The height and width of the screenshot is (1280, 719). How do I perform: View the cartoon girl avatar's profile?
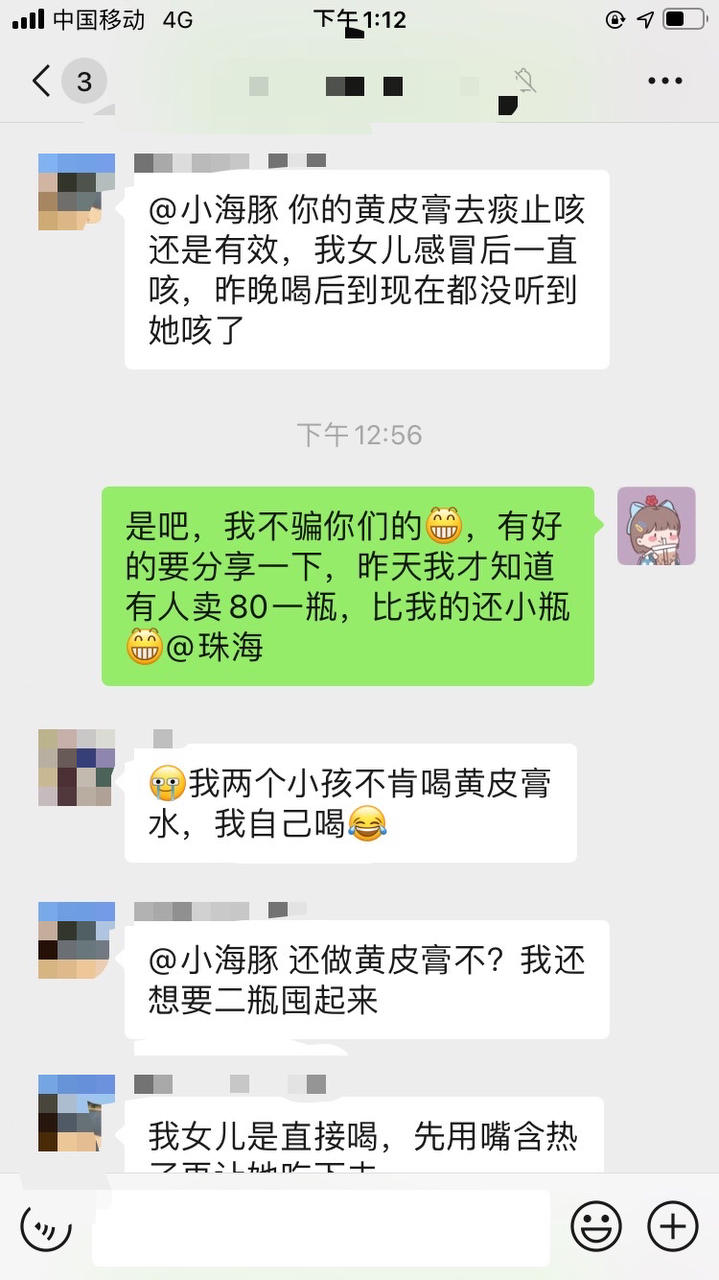(656, 526)
